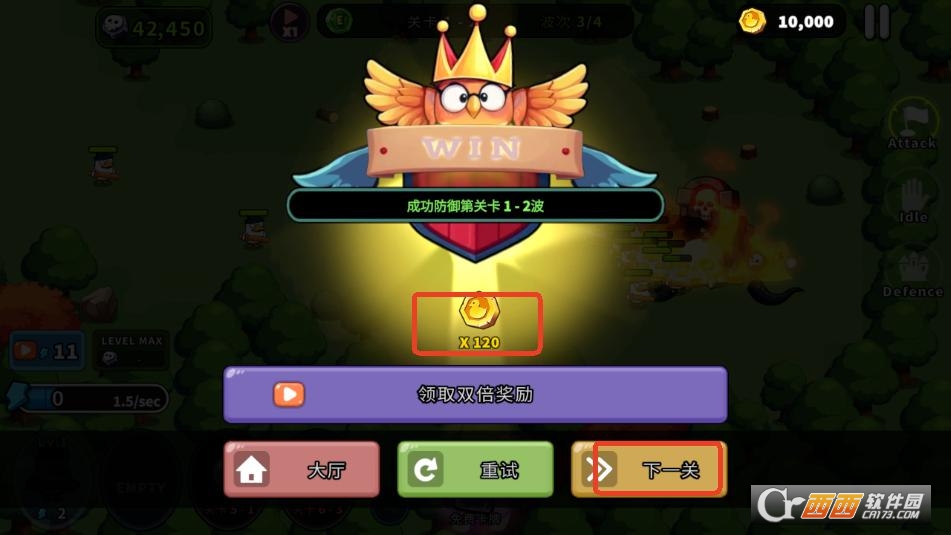Go to the next level (下一关)

[649, 469]
